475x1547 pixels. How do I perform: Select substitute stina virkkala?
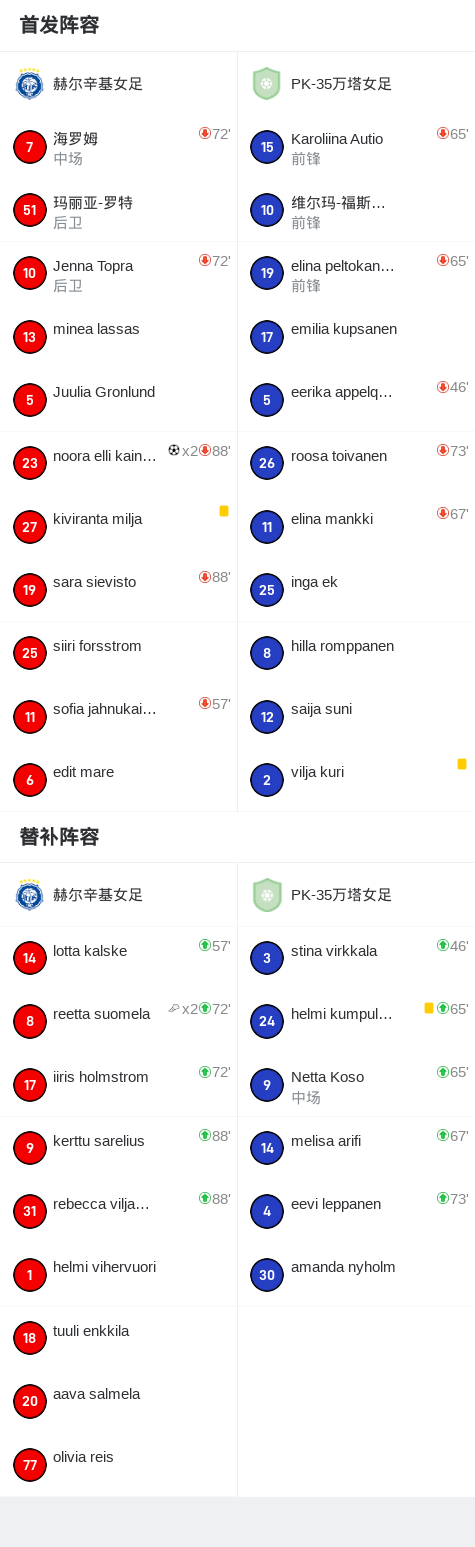click(356, 958)
